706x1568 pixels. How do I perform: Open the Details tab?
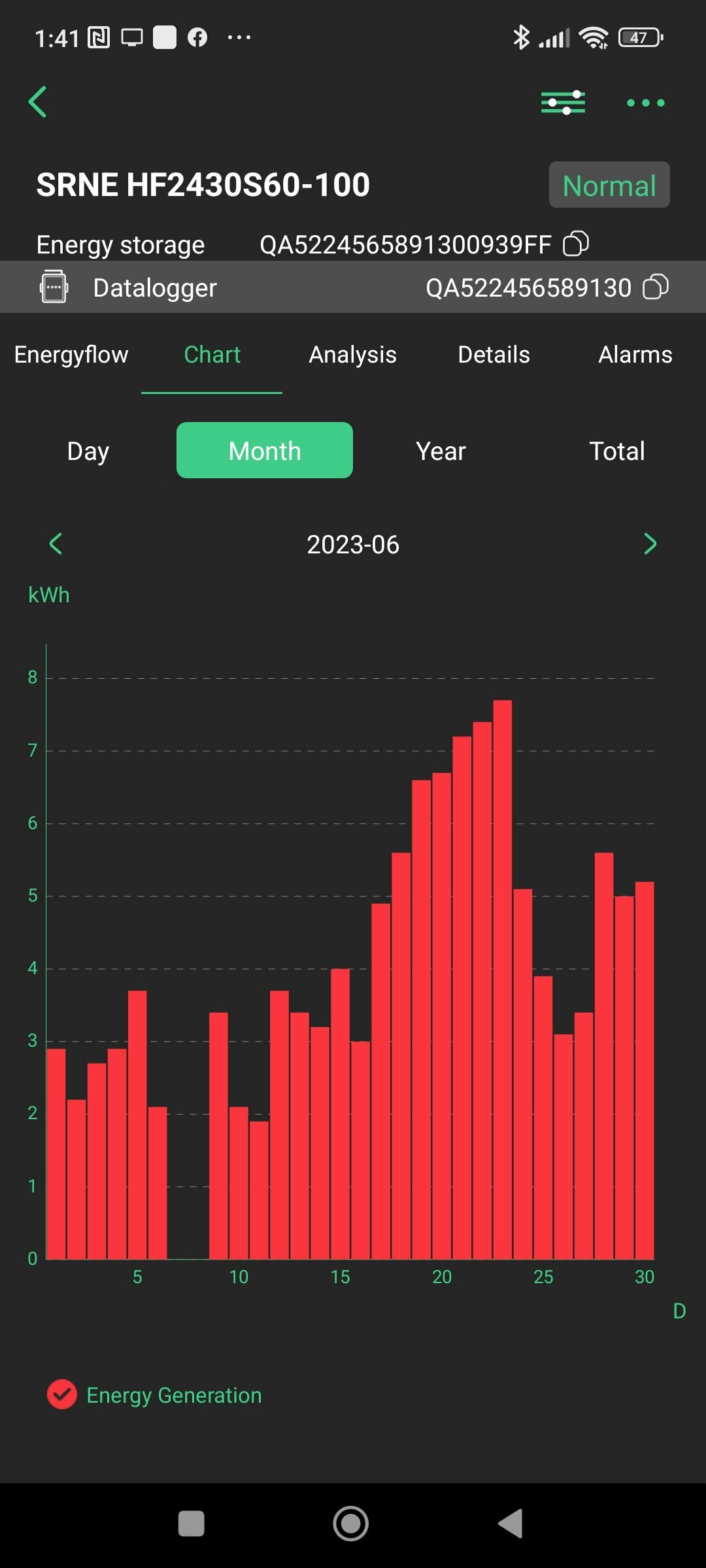tap(494, 355)
